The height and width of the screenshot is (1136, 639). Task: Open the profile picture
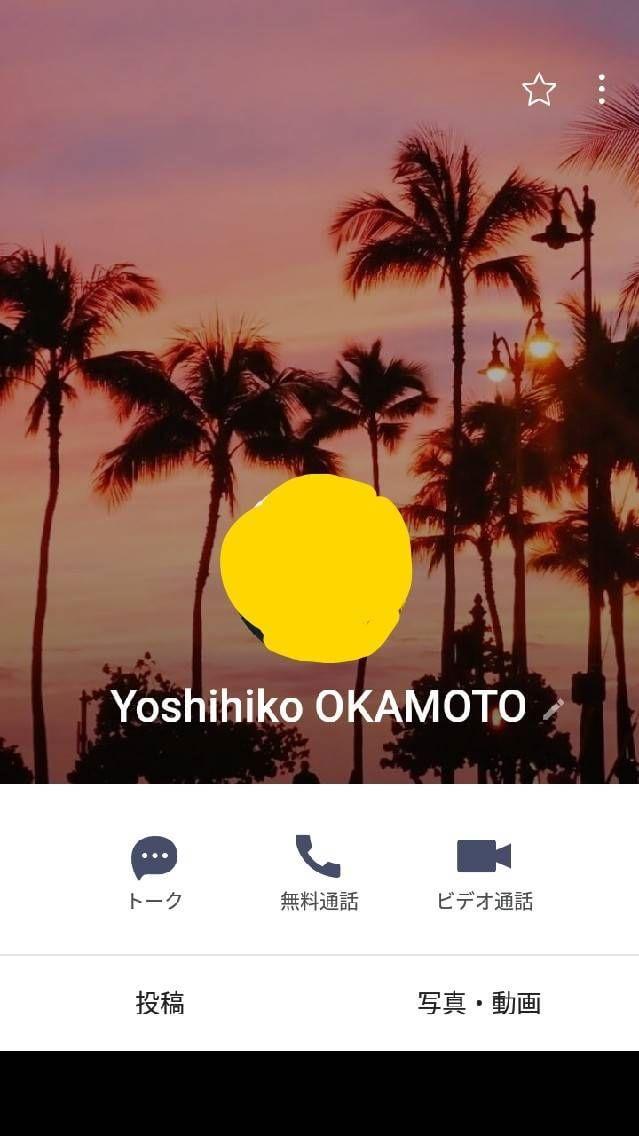(x=316, y=568)
